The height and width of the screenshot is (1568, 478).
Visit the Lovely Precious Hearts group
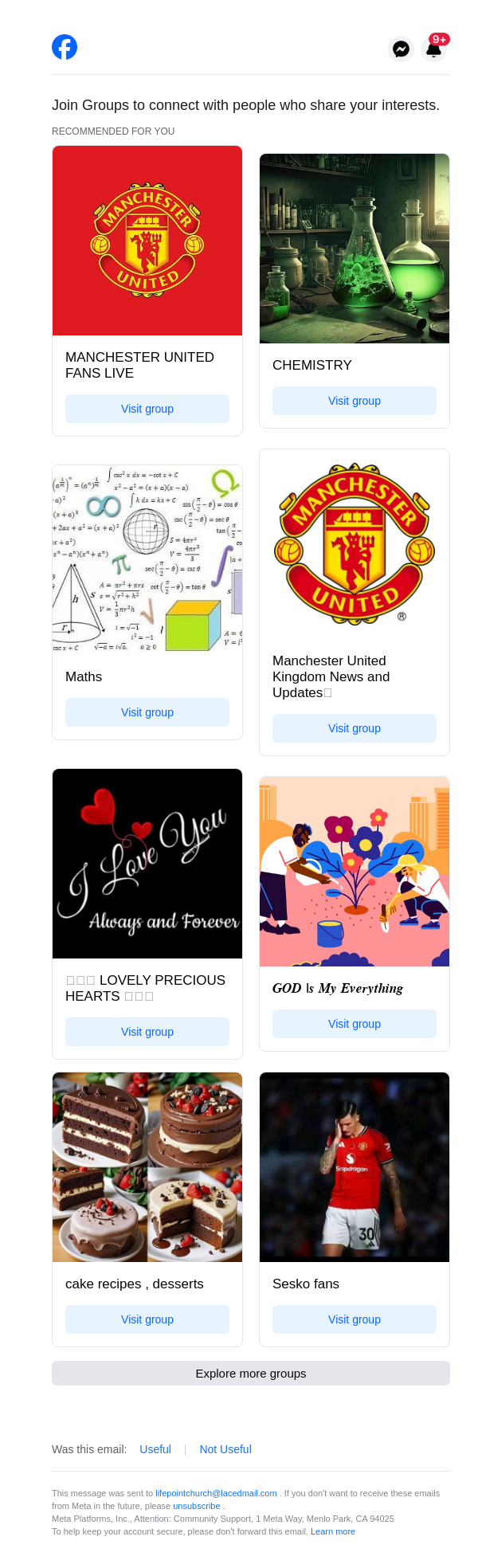tap(147, 1032)
